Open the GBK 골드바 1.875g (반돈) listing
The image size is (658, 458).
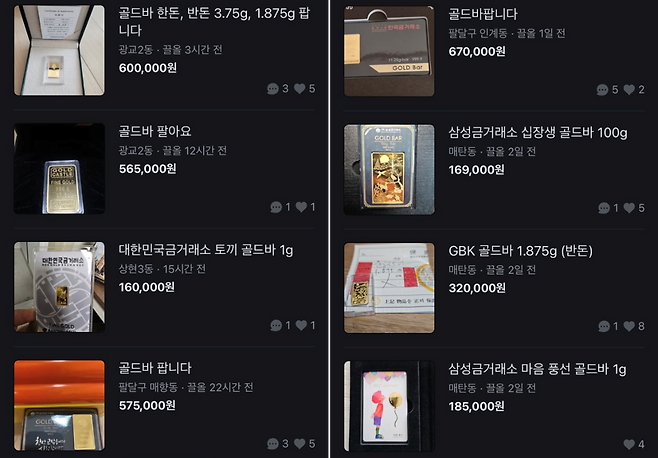[521, 249]
